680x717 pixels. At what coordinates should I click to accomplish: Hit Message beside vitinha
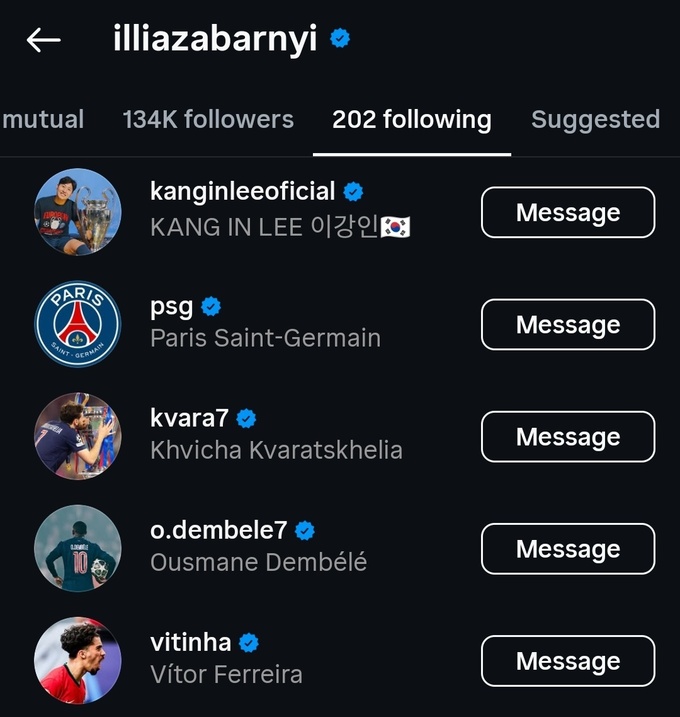coord(567,661)
